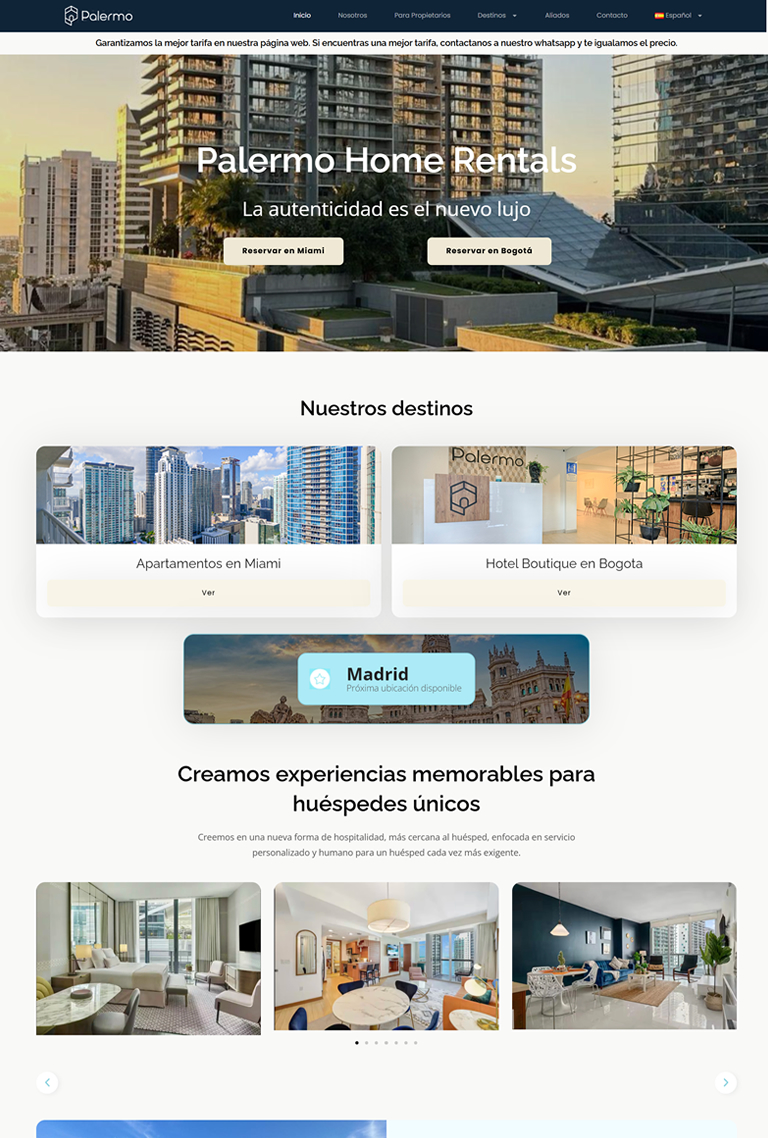Screen dimensions: 768x1138
Task: Tap Ver under Apartamentos en Miami
Action: [208, 593]
